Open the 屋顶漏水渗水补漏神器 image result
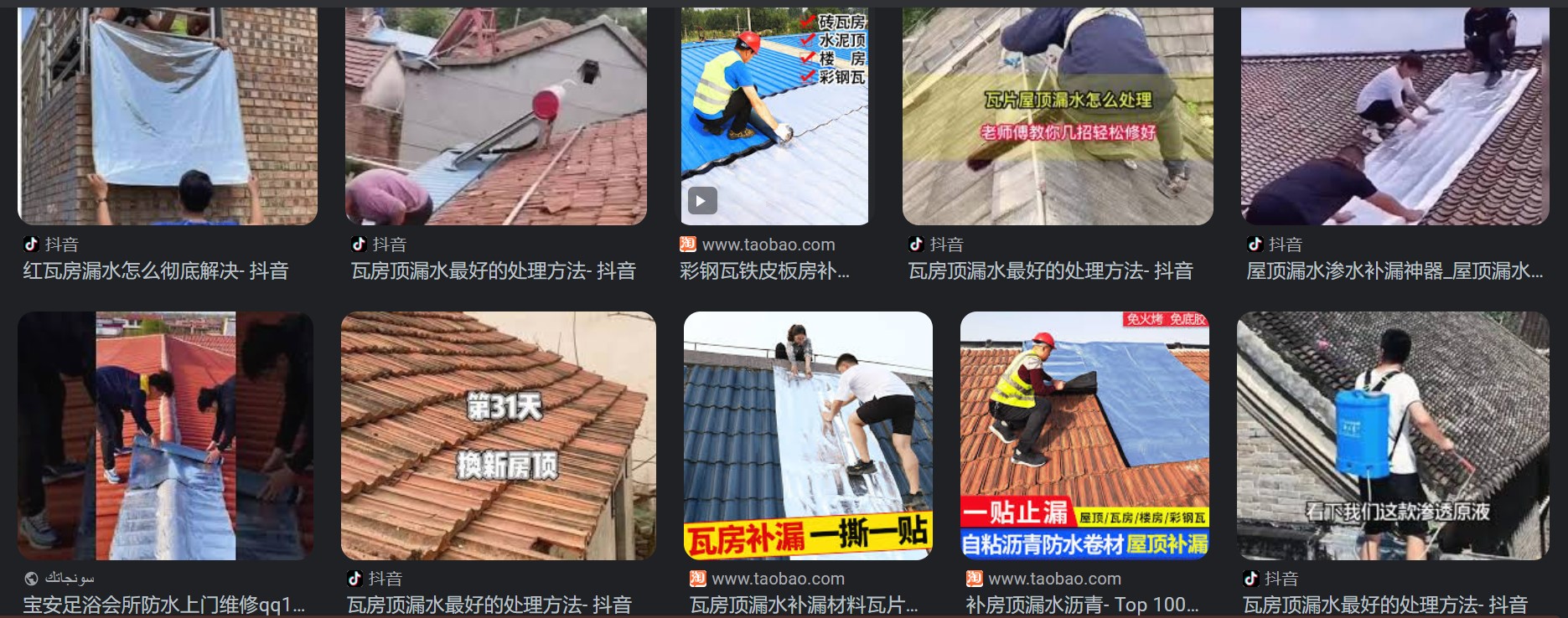Viewport: 1568px width, 618px height. pos(1395,116)
